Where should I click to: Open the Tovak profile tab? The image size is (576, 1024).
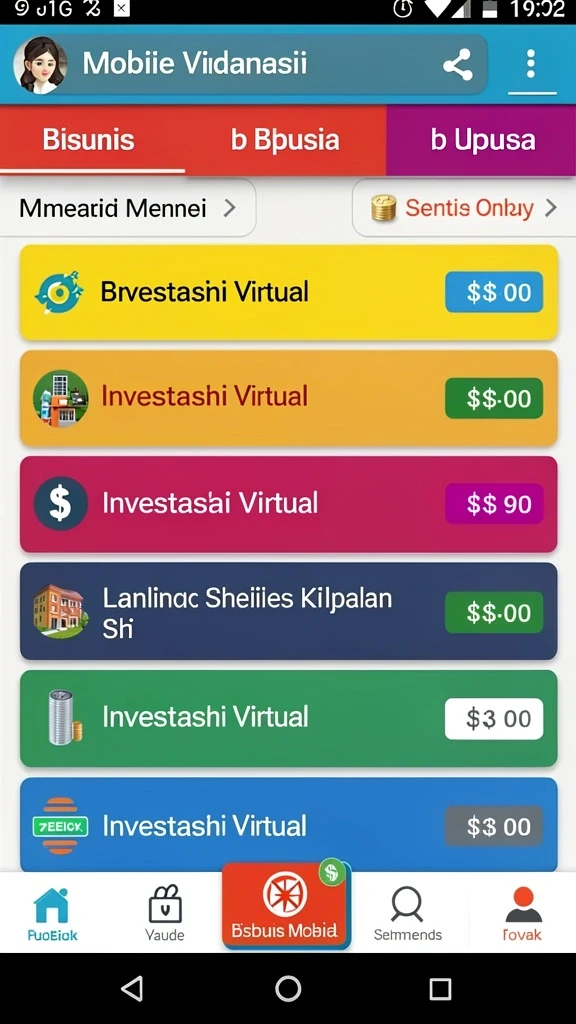tap(522, 914)
